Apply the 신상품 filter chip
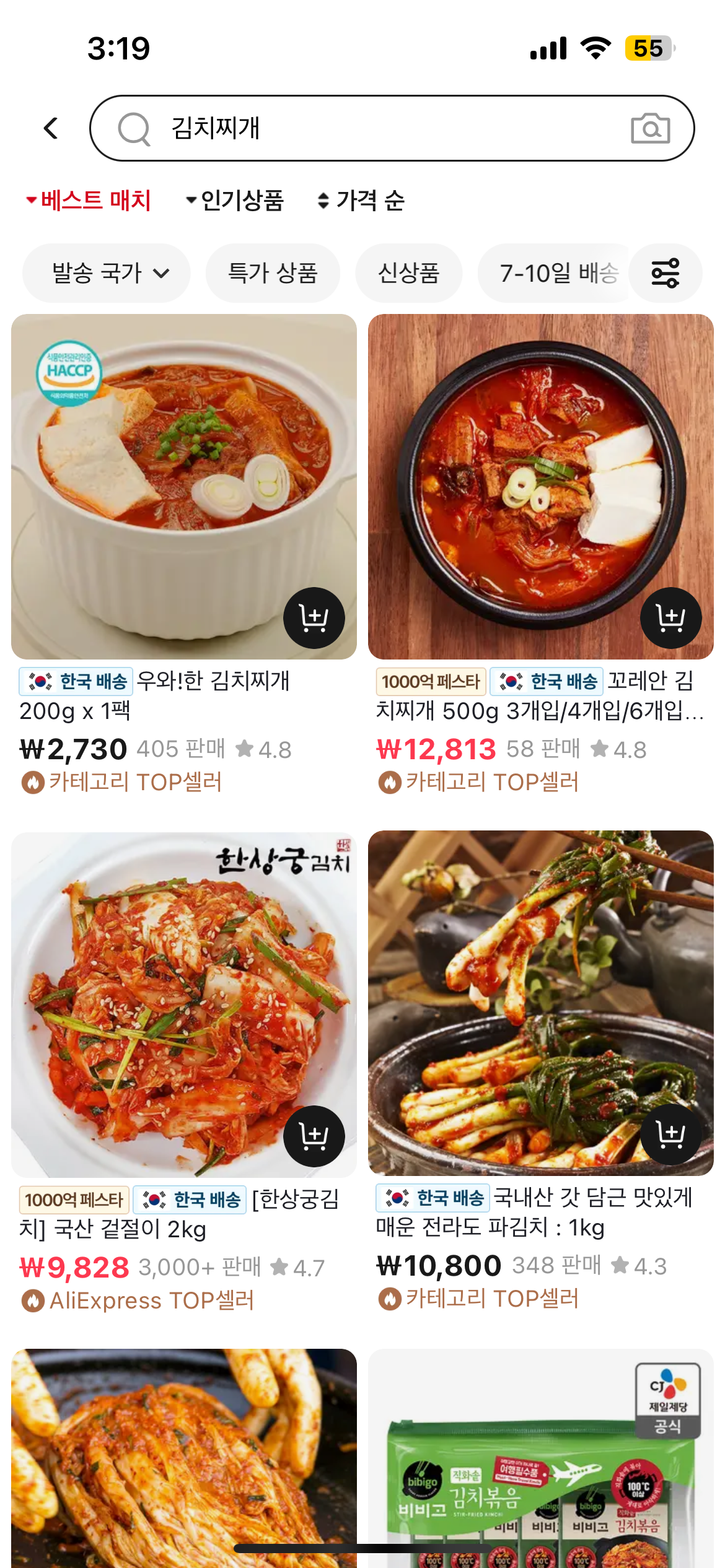The width and height of the screenshot is (725, 1568). (408, 273)
